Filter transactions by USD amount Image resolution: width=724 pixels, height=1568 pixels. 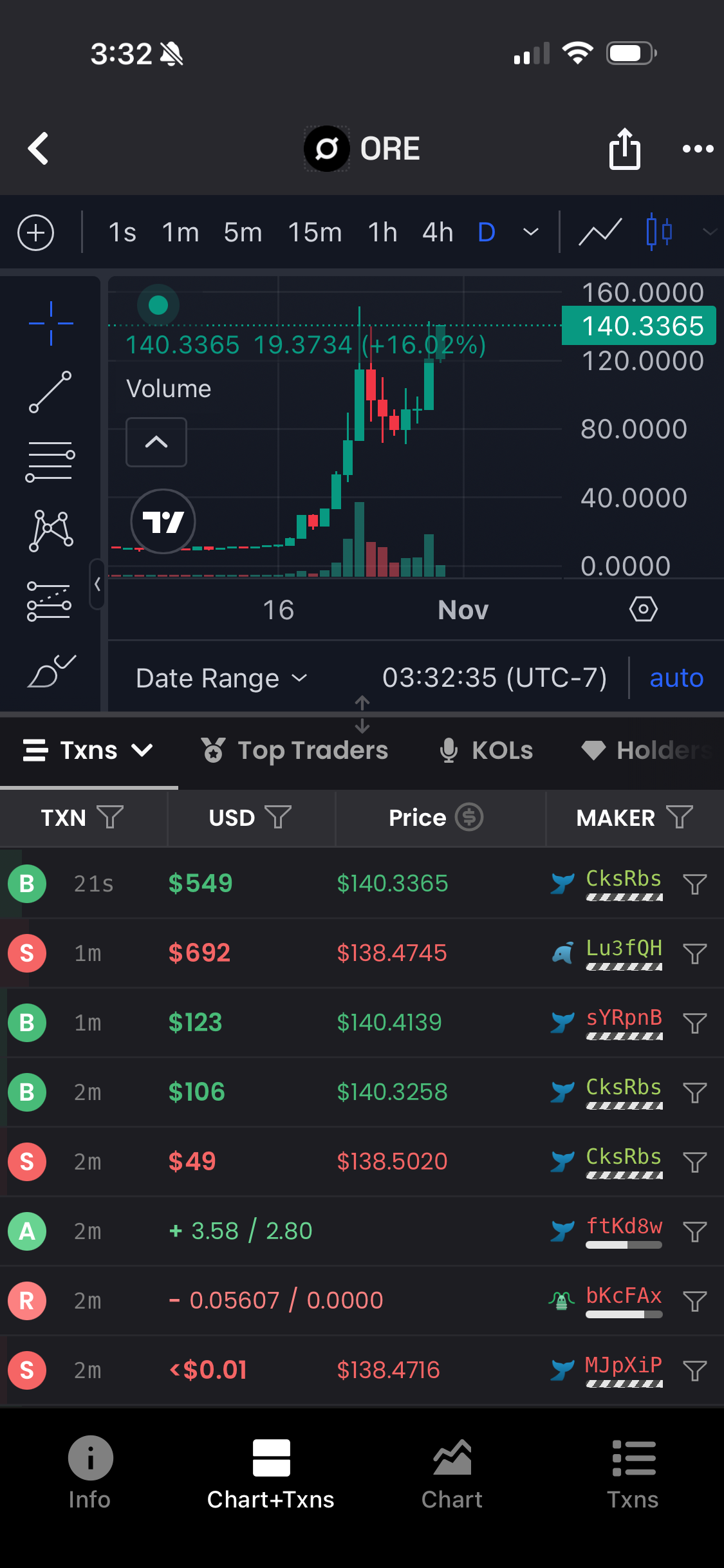coord(278,817)
